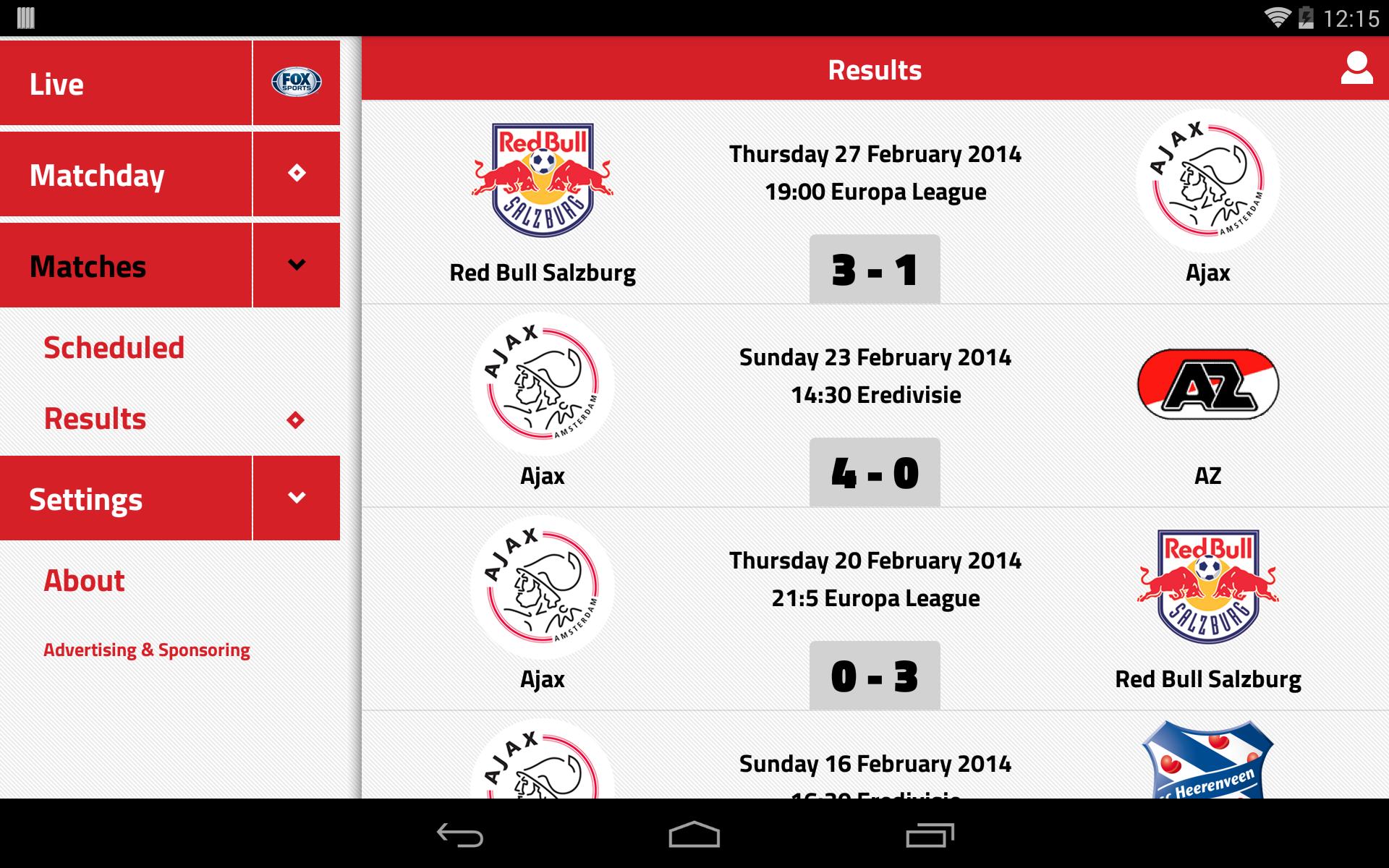Screen dimensions: 1389x868
Task: Expand the Settings section chevron
Action: (x=297, y=498)
